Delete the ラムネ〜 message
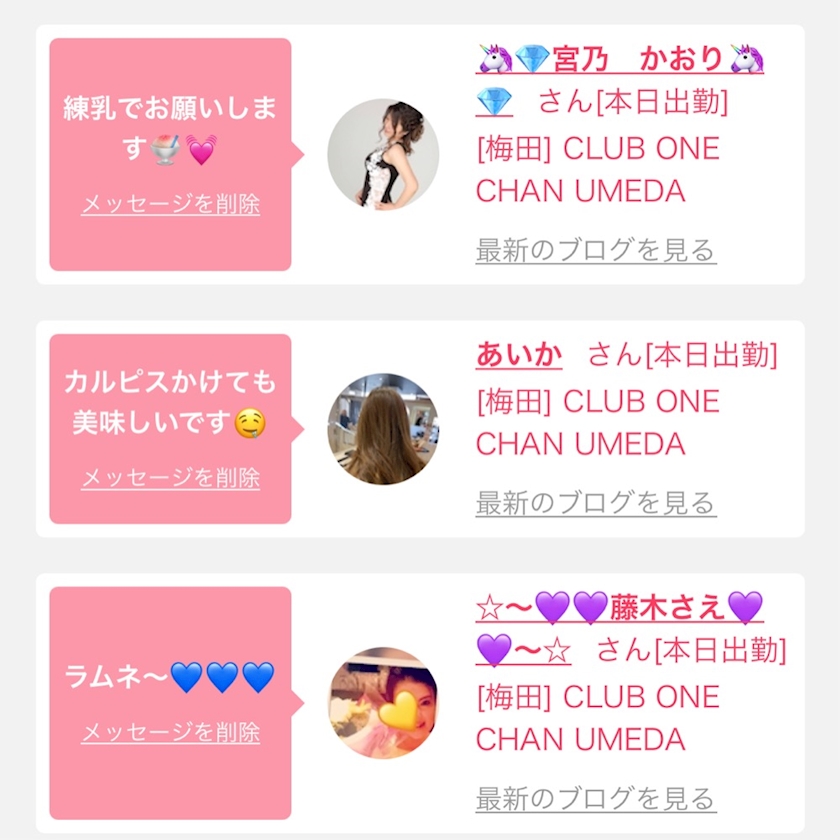 click(170, 733)
